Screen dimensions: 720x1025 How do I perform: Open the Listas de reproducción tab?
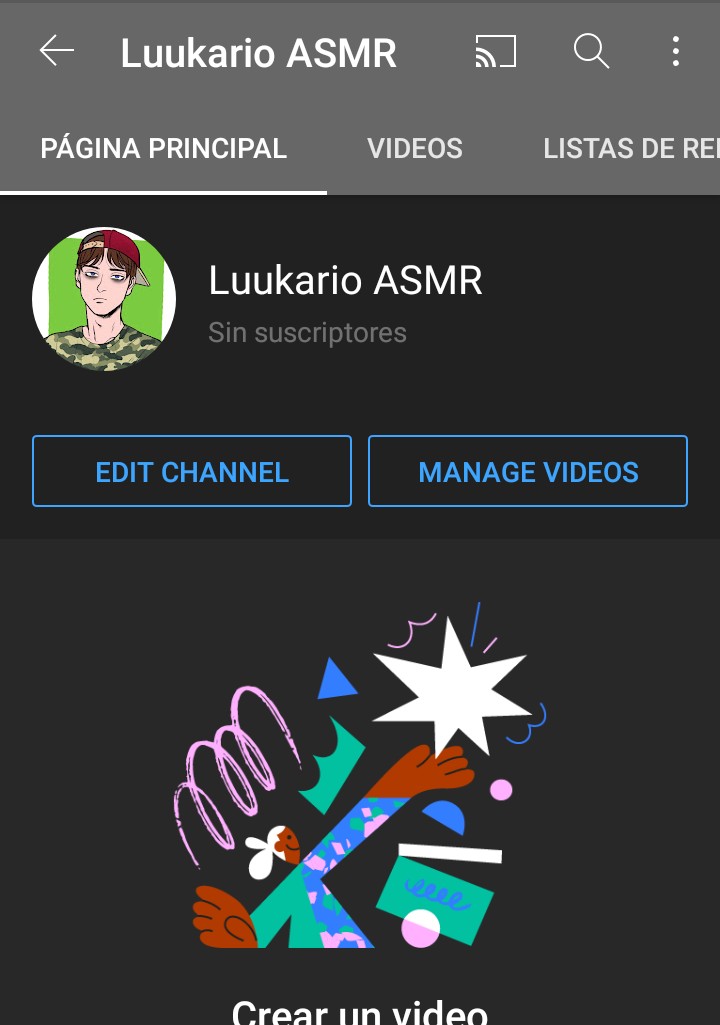pos(631,148)
